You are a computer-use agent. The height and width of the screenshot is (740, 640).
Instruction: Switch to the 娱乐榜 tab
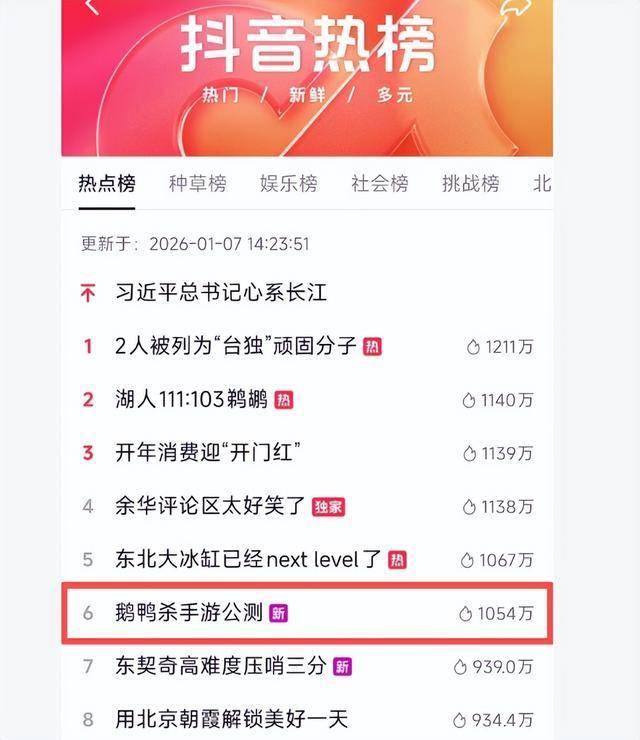point(288,184)
